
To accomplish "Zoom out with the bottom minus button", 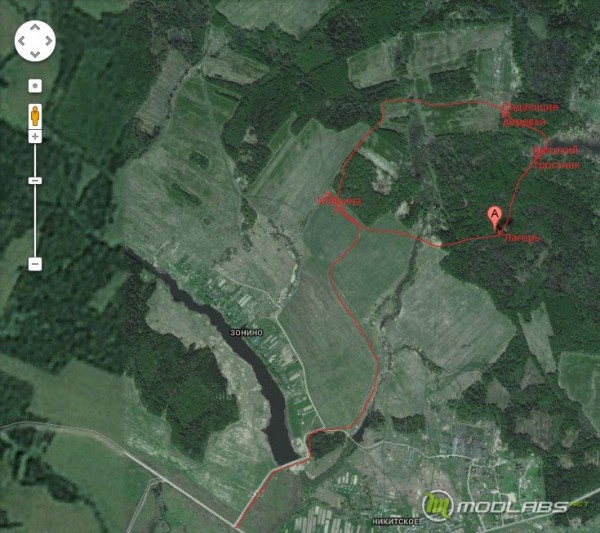I will coord(35,264).
